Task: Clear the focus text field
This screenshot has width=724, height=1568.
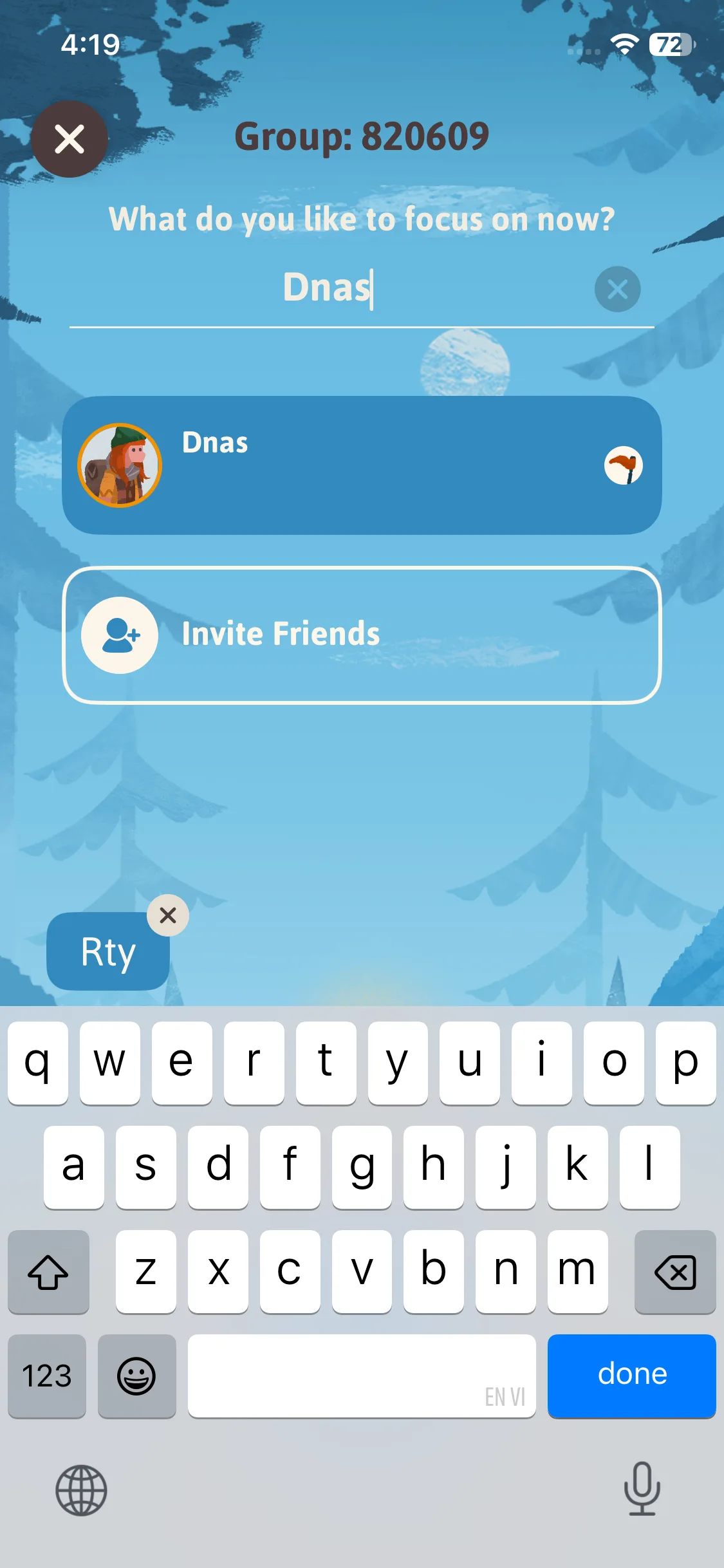Action: (617, 289)
